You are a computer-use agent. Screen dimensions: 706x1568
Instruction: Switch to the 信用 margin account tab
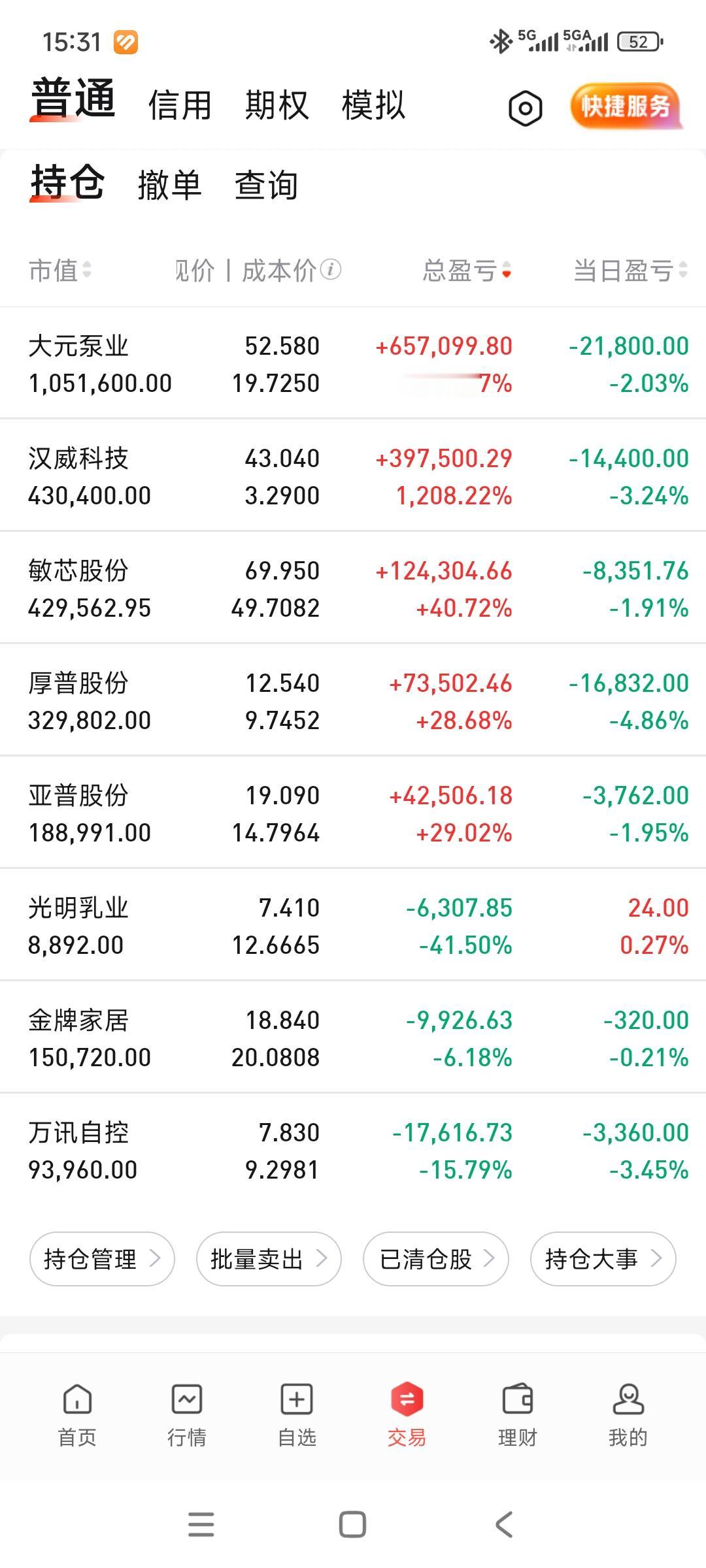[x=178, y=105]
